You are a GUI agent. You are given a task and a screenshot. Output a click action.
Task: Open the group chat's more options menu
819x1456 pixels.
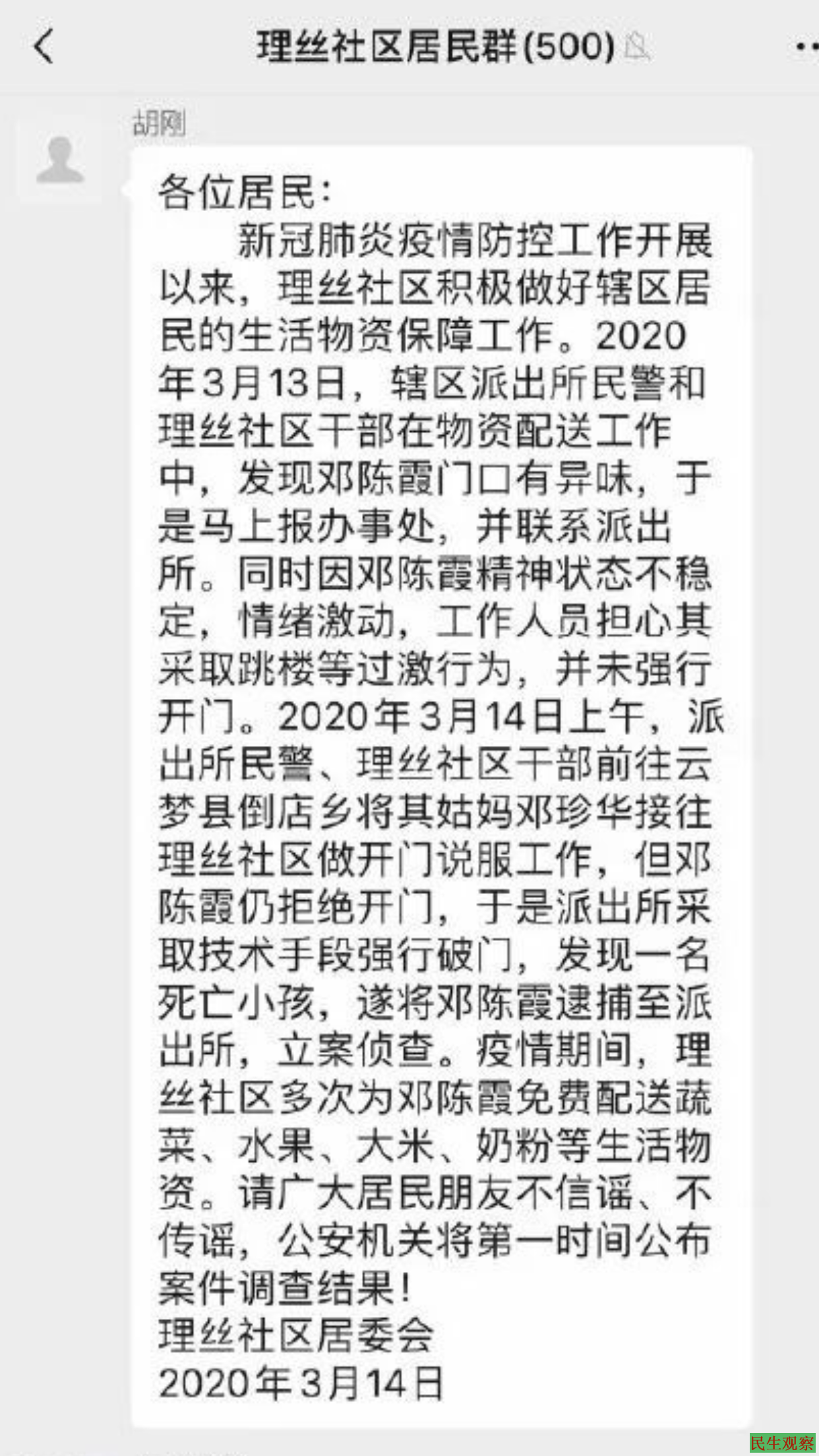(x=806, y=47)
